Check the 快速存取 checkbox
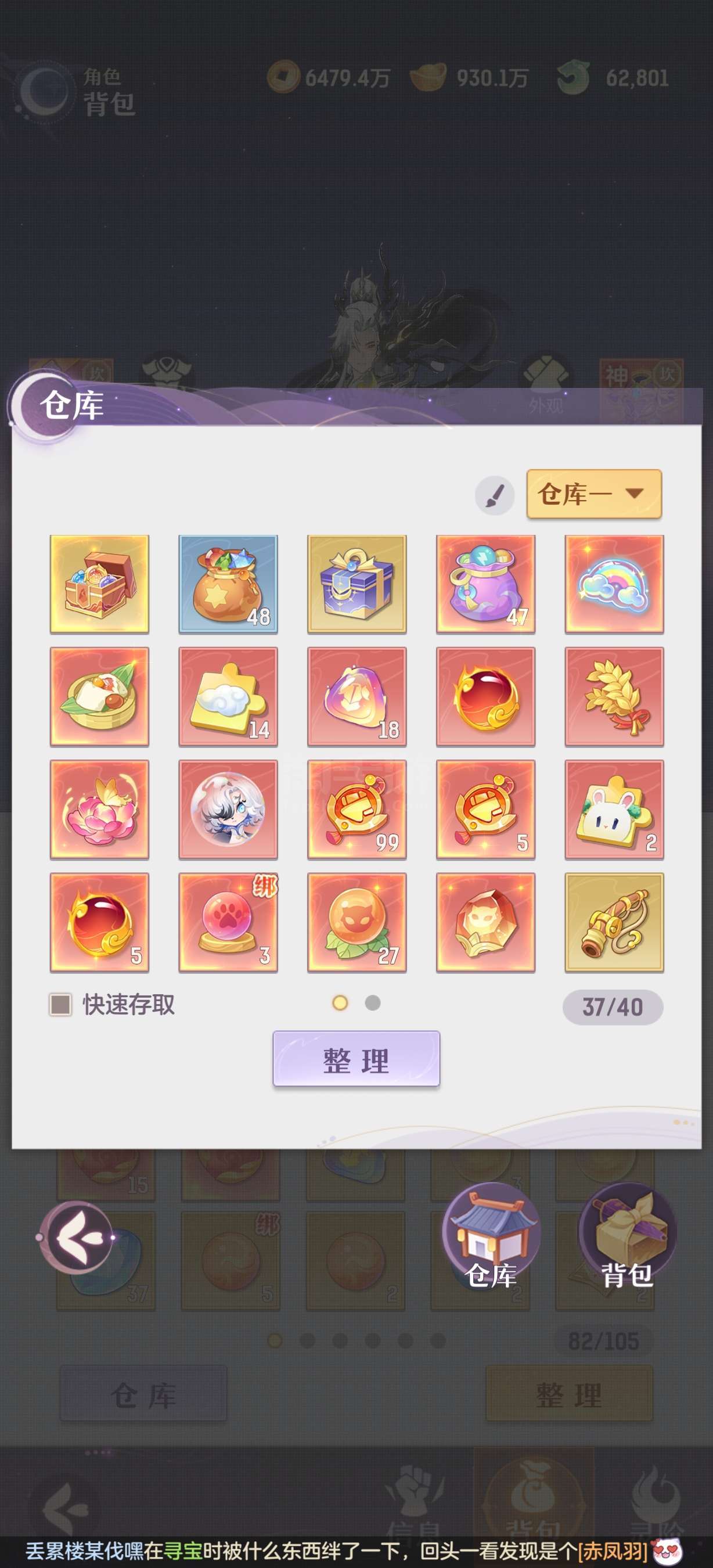Viewport: 713px width, 1568px height. click(x=60, y=1004)
